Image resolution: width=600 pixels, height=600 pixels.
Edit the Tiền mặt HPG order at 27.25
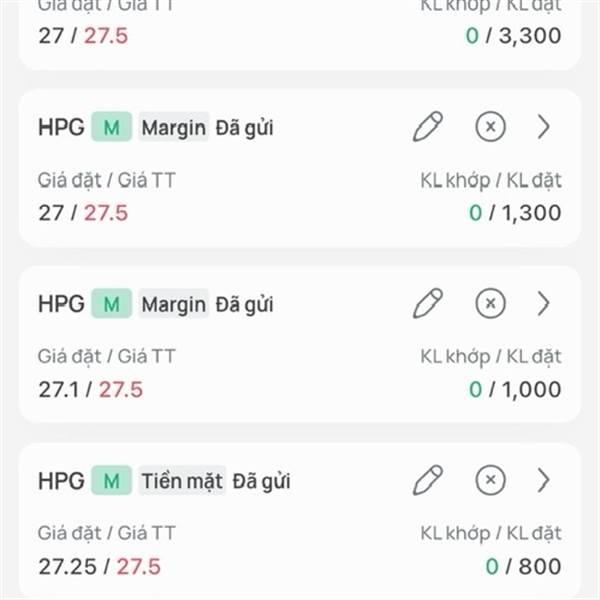click(x=427, y=480)
